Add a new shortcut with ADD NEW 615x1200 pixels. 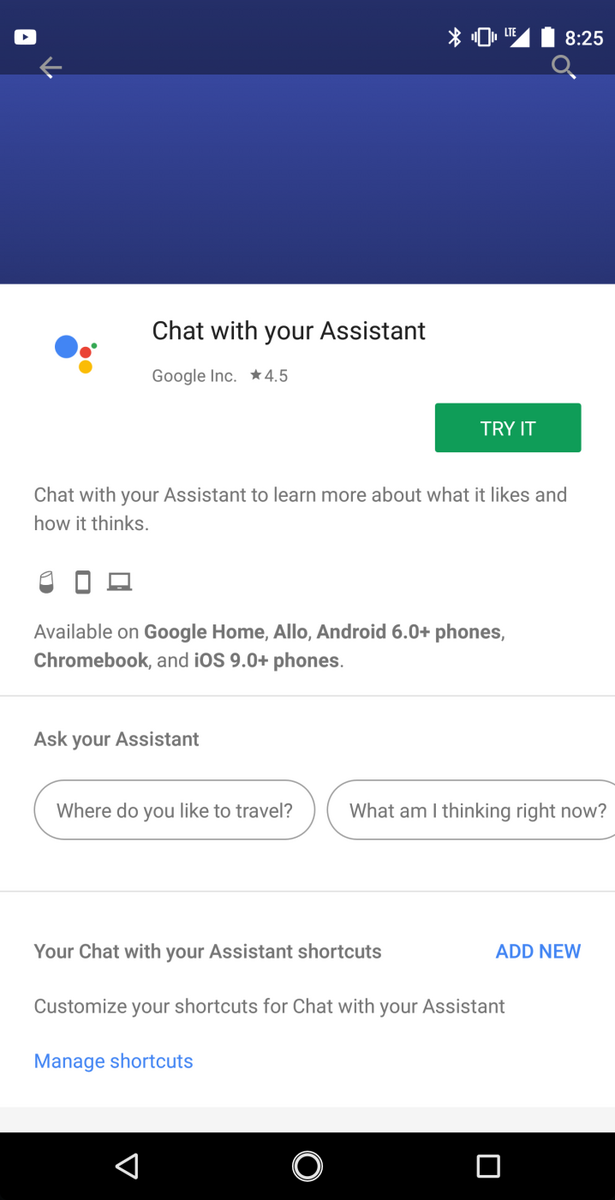tap(538, 951)
